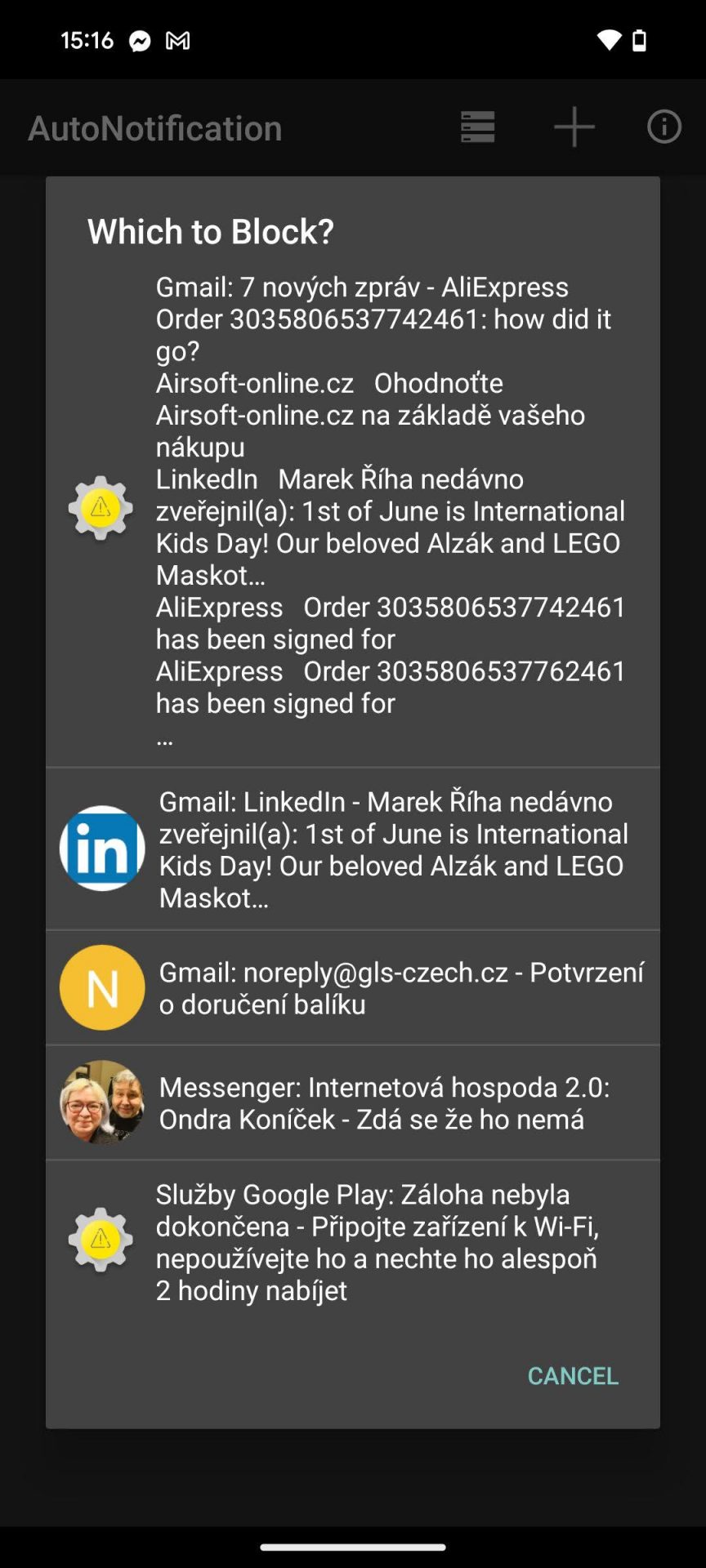Cancel the Which to Block dialog
Image resolution: width=706 pixels, height=1568 pixels.
573,1376
